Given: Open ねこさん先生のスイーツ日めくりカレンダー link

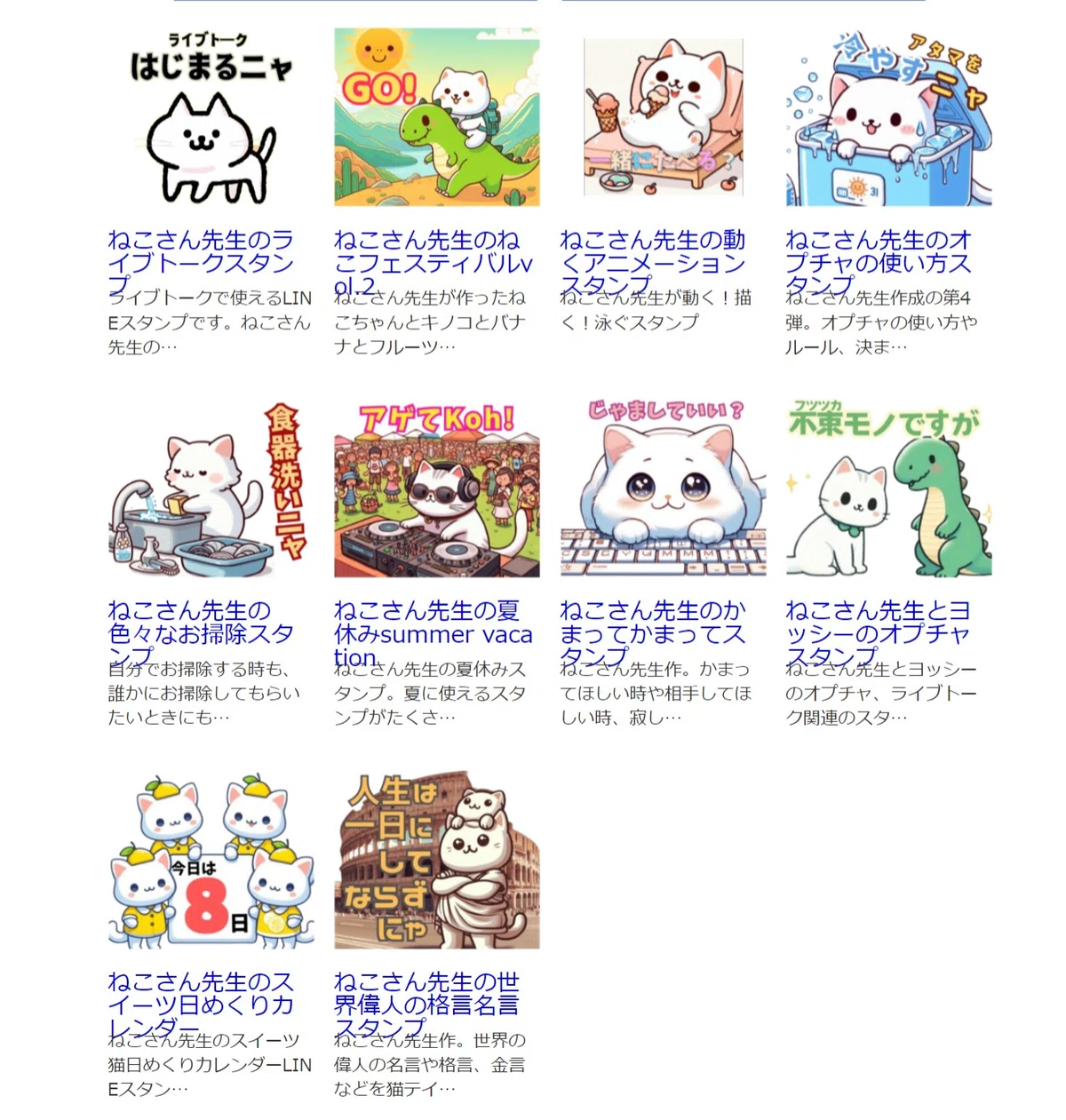Looking at the screenshot, I should tap(201, 1005).
